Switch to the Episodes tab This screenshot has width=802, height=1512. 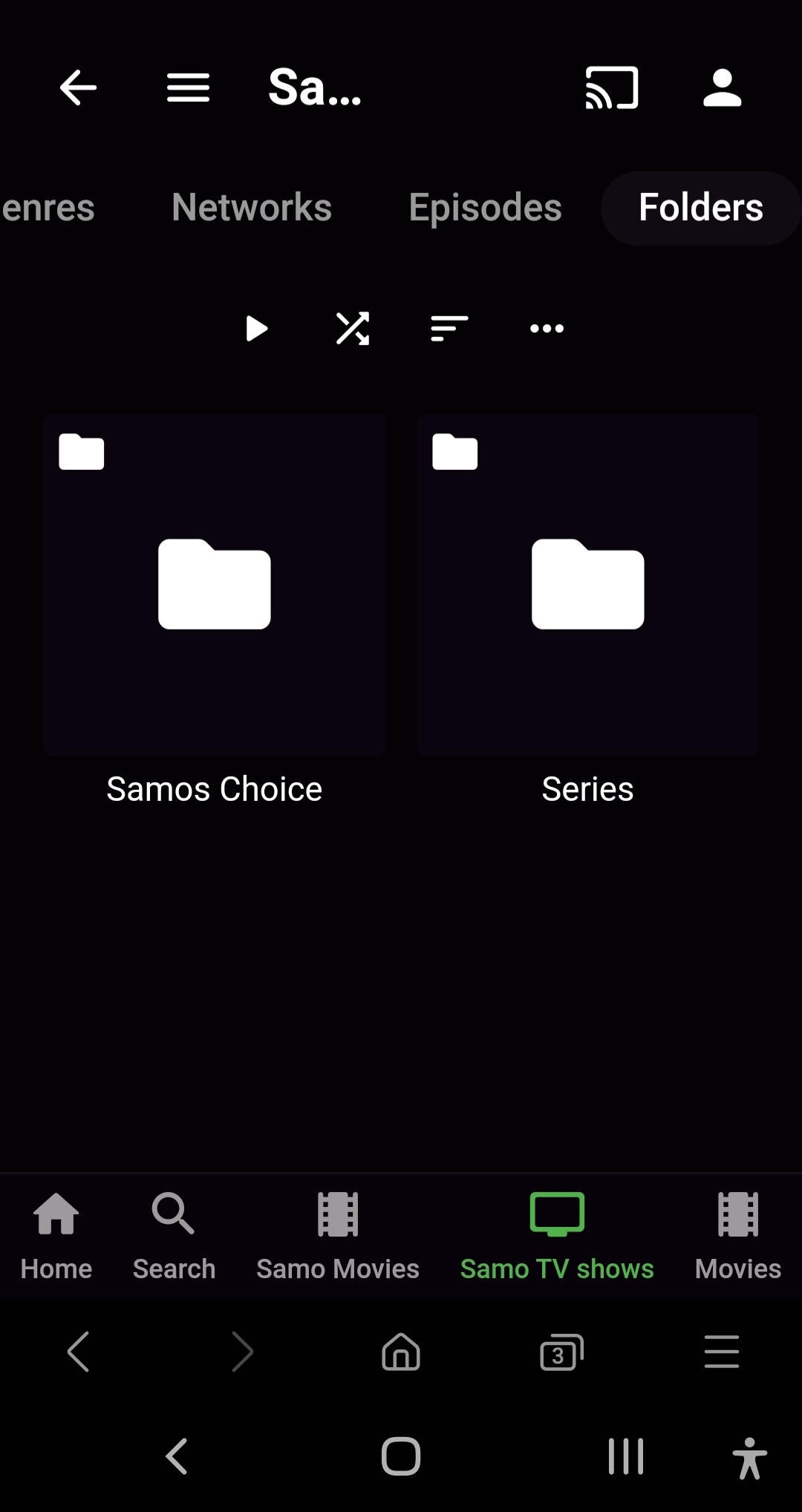pos(485,207)
